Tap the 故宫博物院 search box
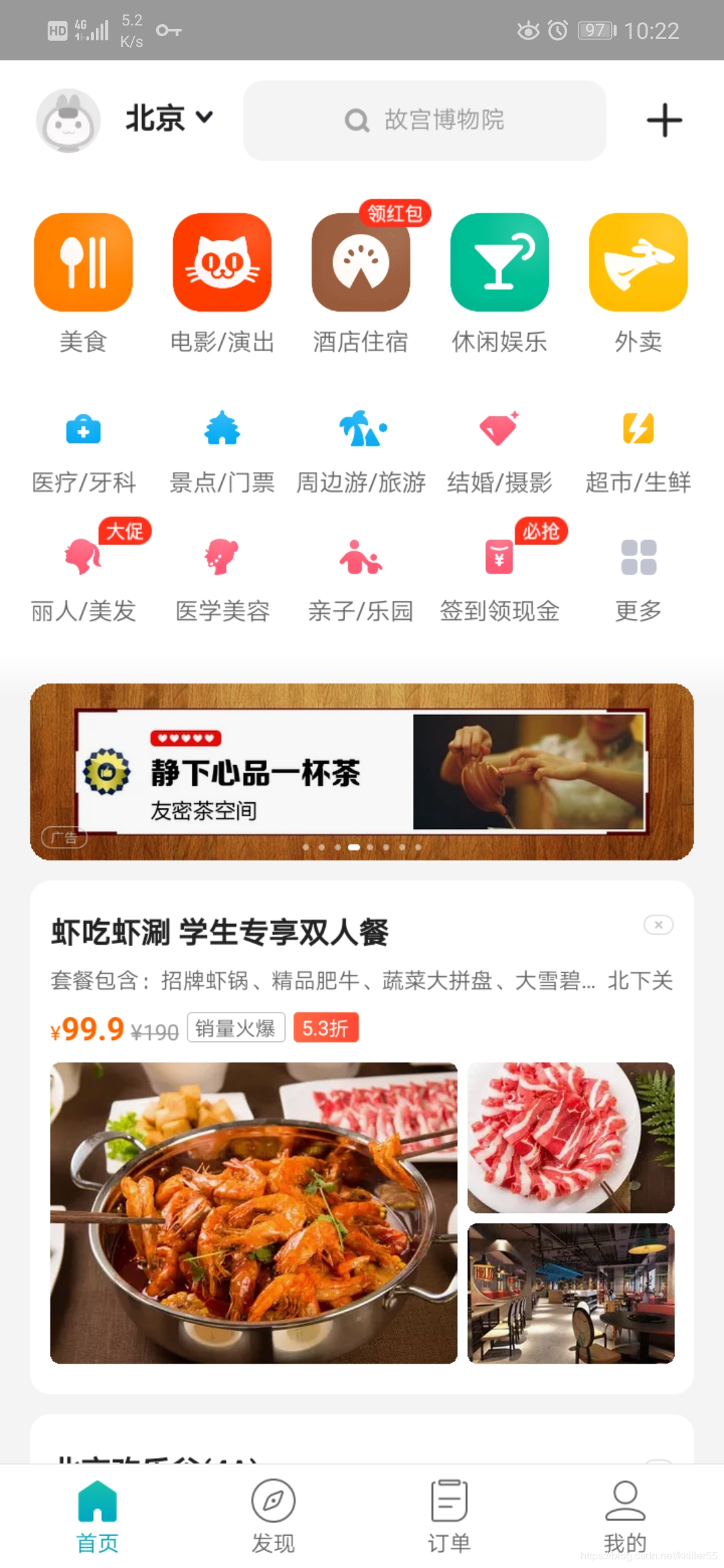 (424, 121)
